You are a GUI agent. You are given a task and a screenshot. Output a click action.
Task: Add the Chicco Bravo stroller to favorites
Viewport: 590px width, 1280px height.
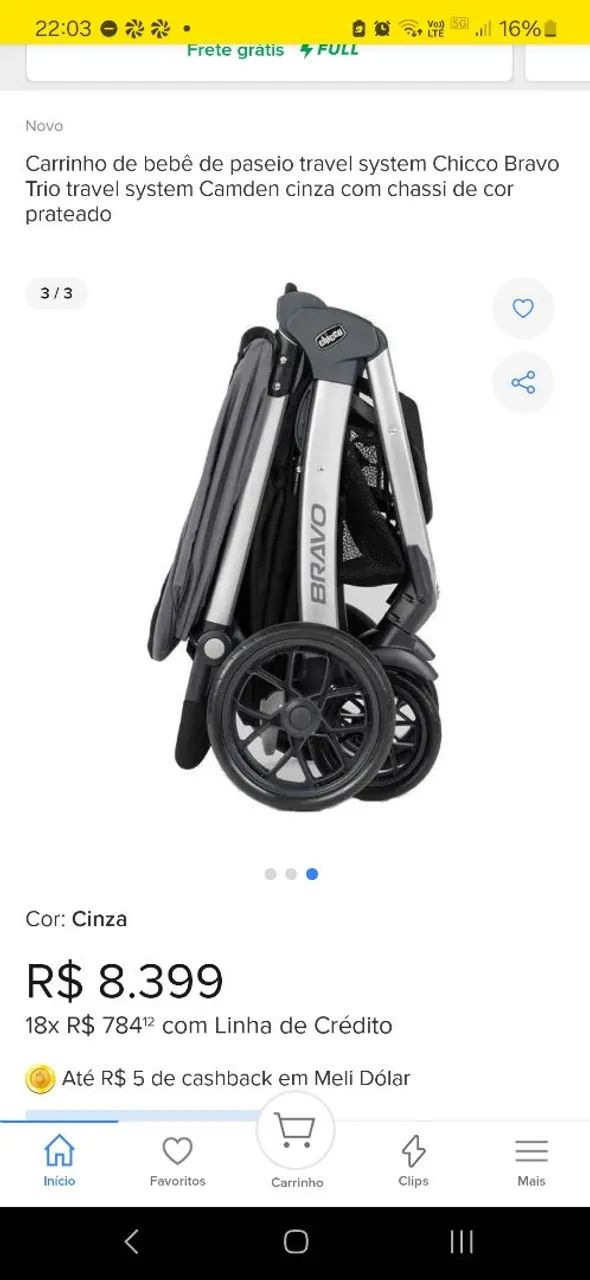pyautogui.click(x=523, y=309)
